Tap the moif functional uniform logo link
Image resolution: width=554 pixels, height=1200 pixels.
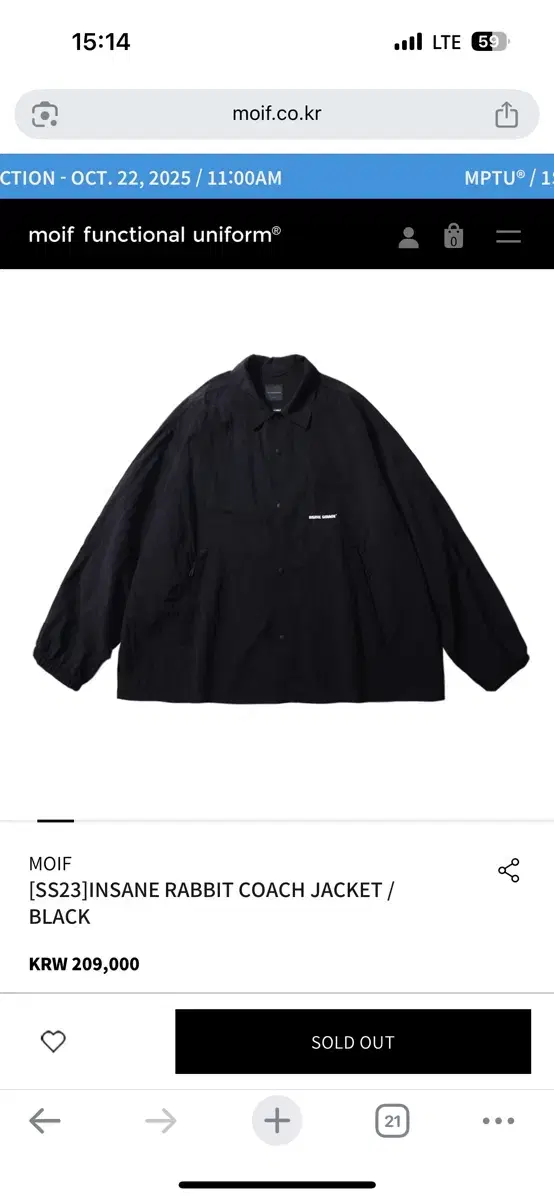pyautogui.click(x=155, y=235)
